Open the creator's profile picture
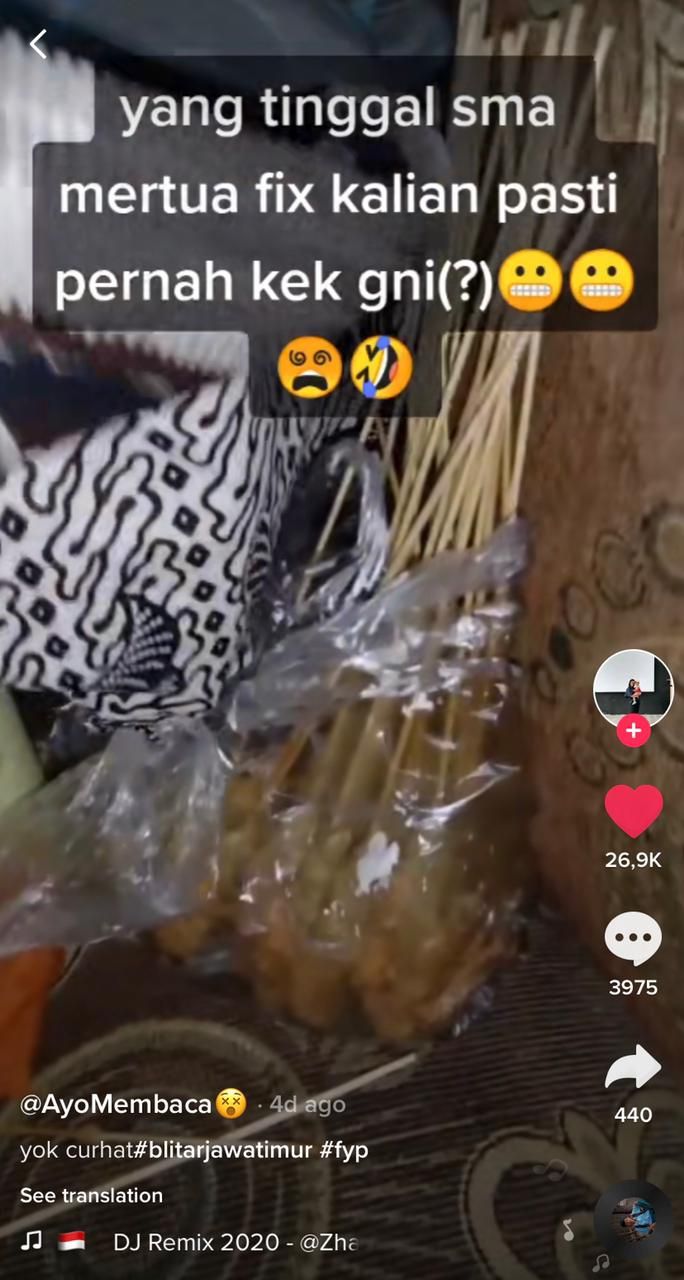This screenshot has width=684, height=1280. tap(633, 688)
